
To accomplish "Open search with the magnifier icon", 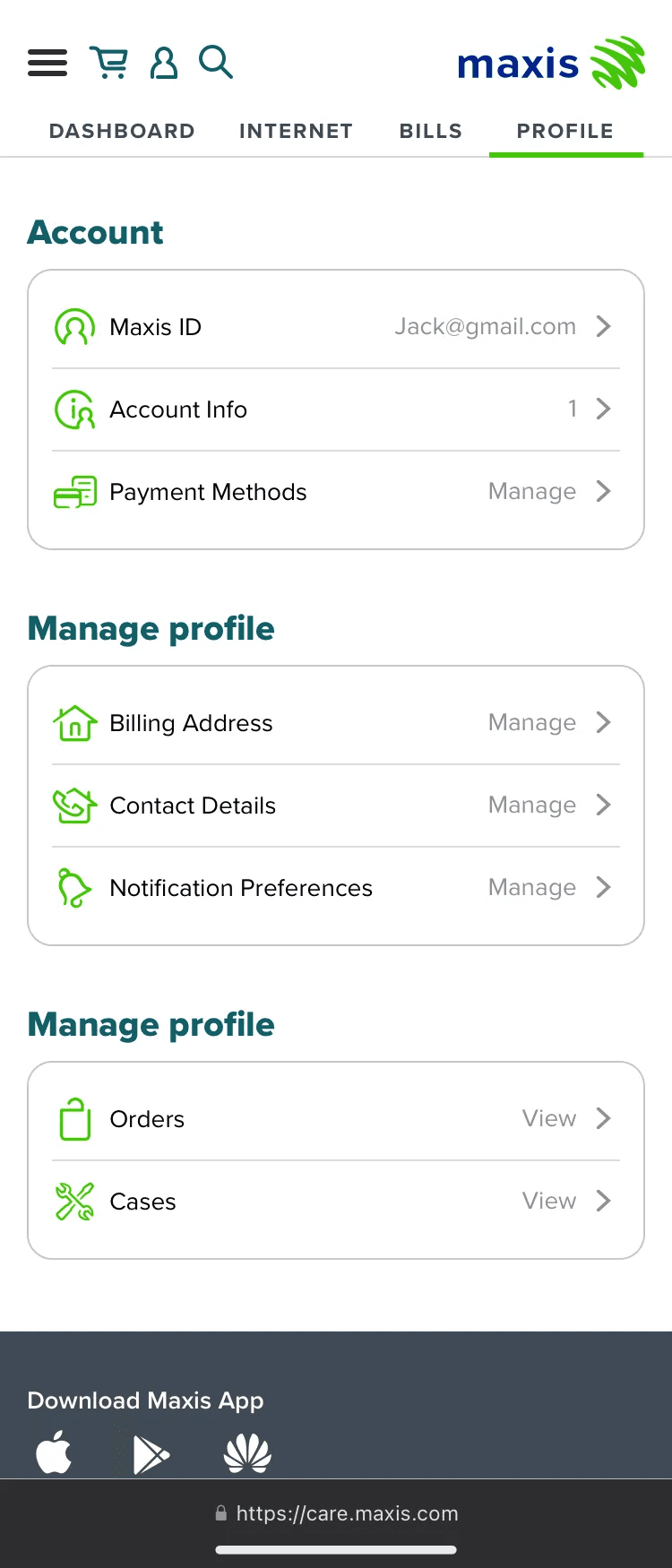I will click(216, 63).
